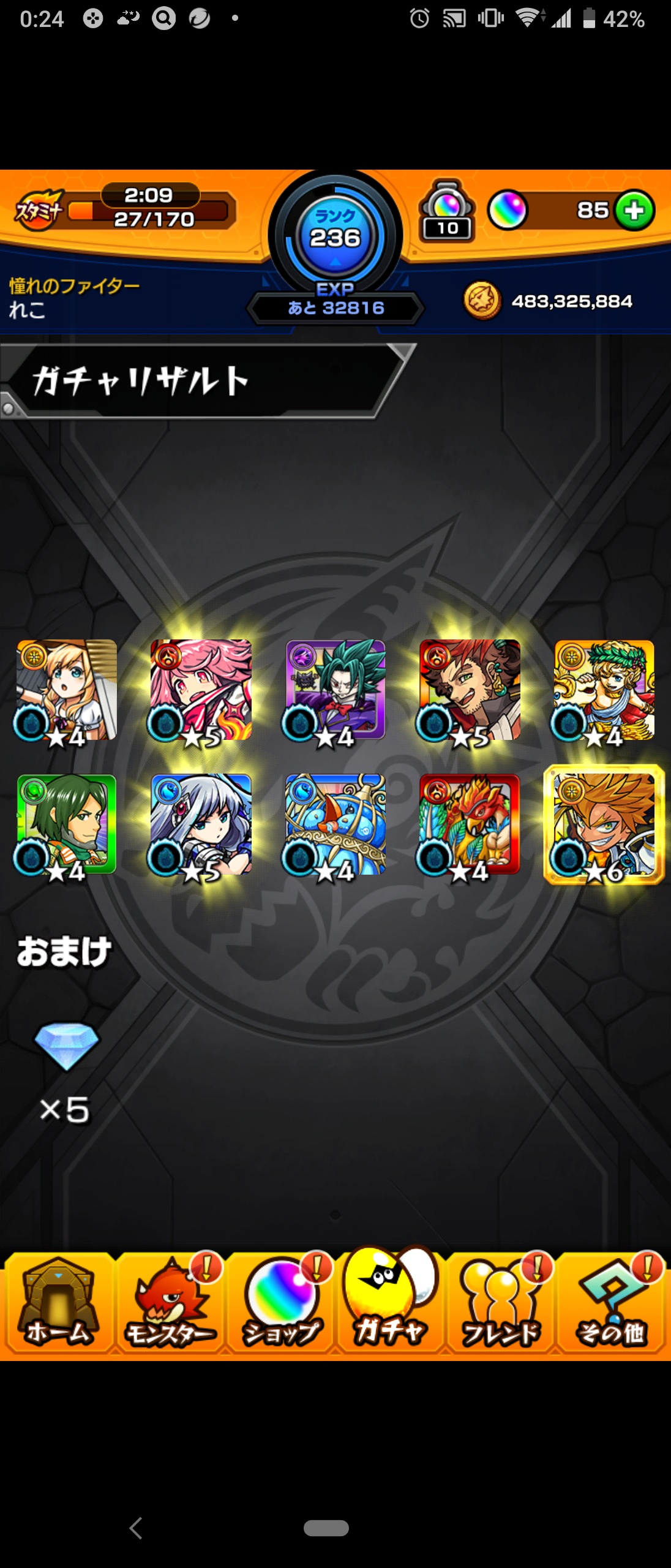
Task: Go back with the system back arrow
Action: (x=136, y=1528)
